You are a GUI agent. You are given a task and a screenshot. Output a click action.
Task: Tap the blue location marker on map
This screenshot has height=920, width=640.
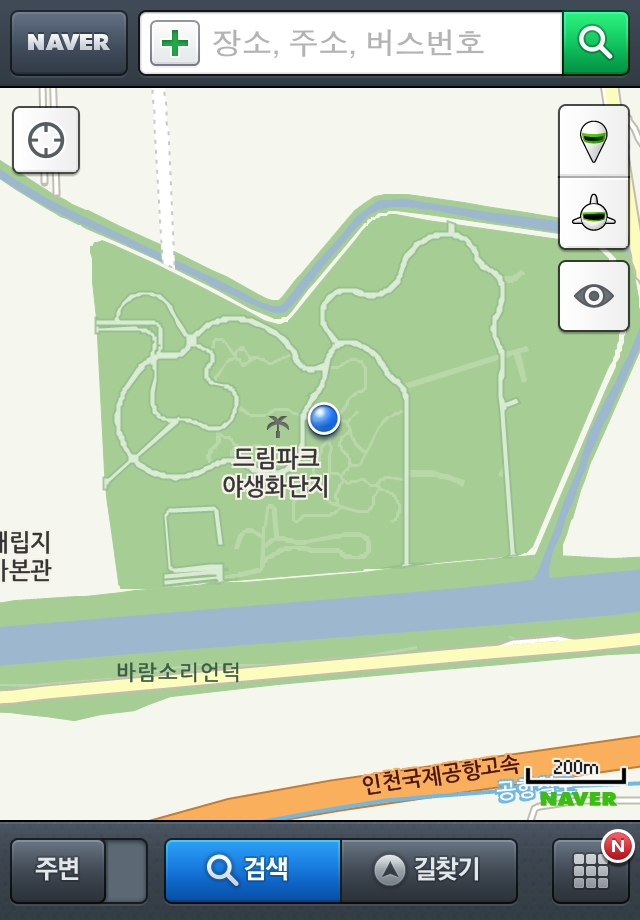(x=324, y=418)
